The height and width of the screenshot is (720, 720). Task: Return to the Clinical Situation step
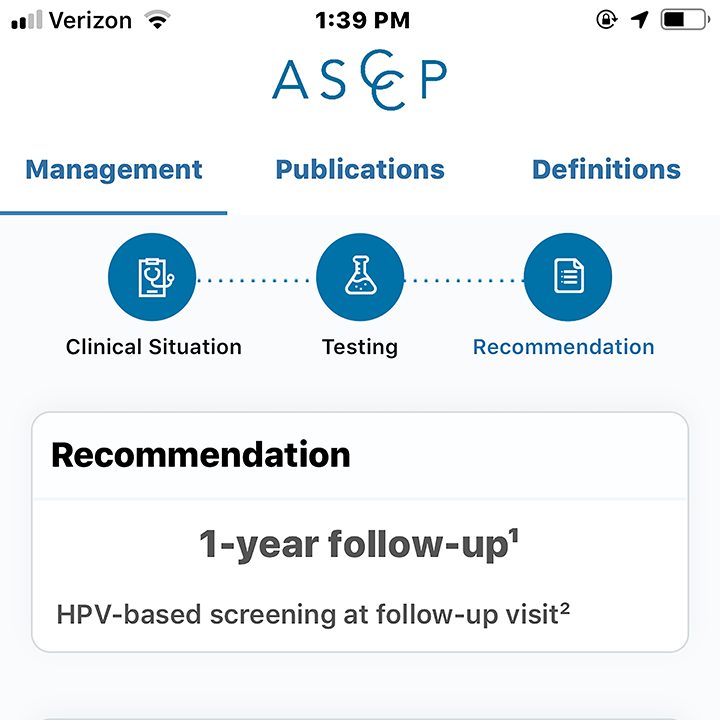153,279
